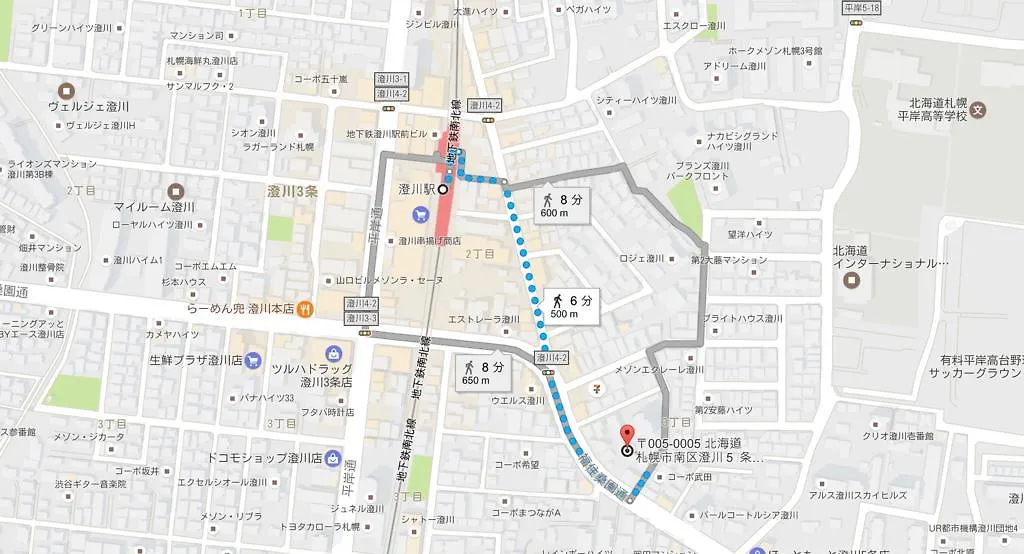1024x554 pixels.
Task: Open the 北海道インターナショナル marker
Action: (850, 280)
